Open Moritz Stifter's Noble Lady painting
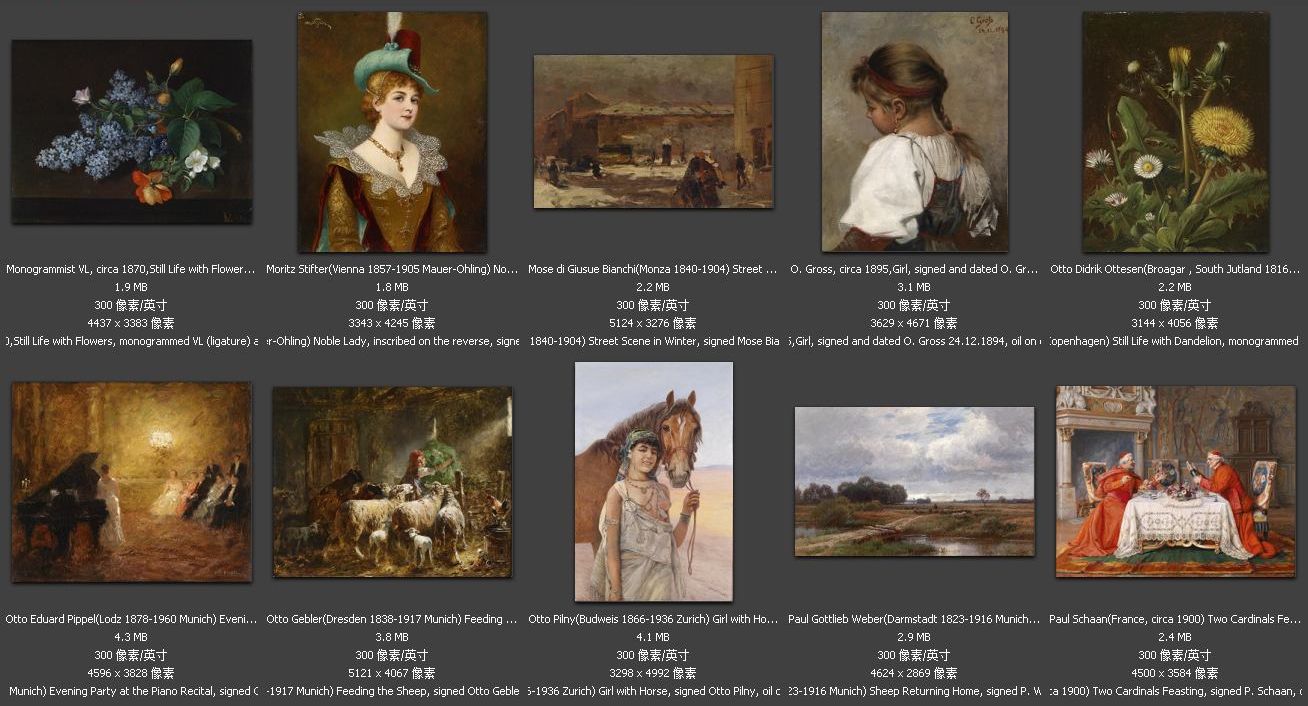The width and height of the screenshot is (1308, 706). pyautogui.click(x=392, y=132)
